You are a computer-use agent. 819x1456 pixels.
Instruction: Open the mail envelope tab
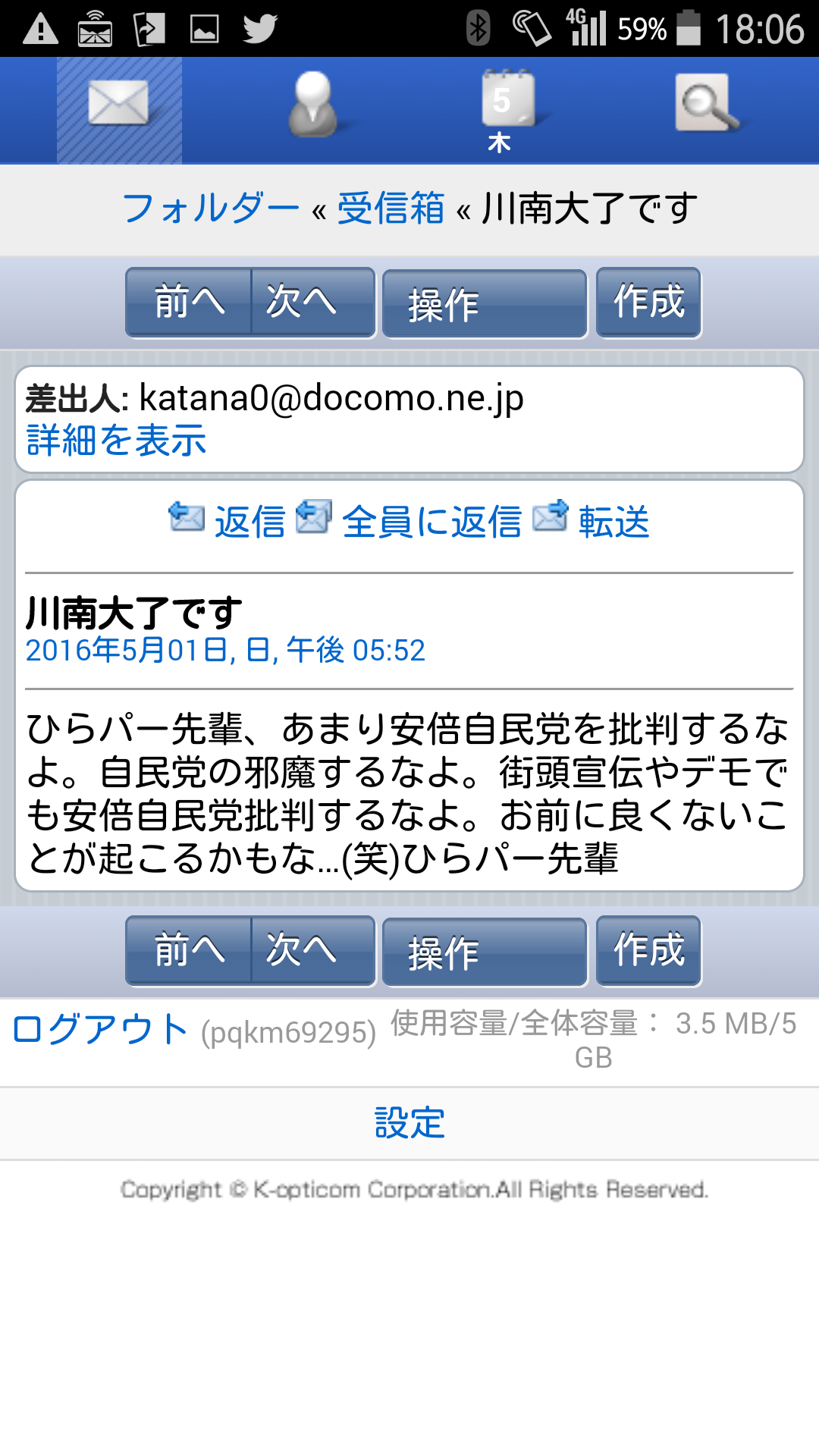coord(119,110)
